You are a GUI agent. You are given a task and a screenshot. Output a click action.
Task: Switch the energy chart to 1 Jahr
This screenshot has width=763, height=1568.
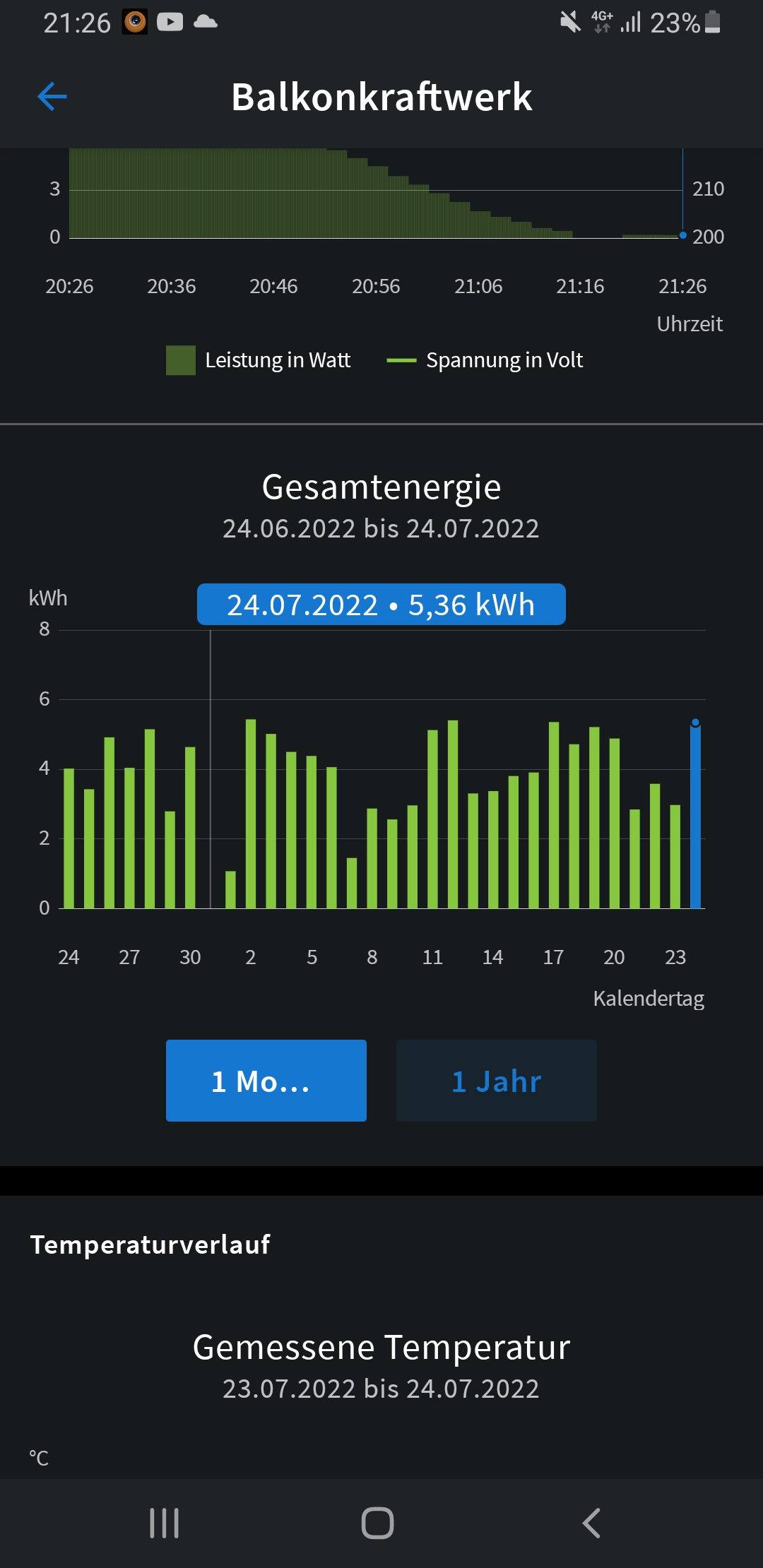497,1081
